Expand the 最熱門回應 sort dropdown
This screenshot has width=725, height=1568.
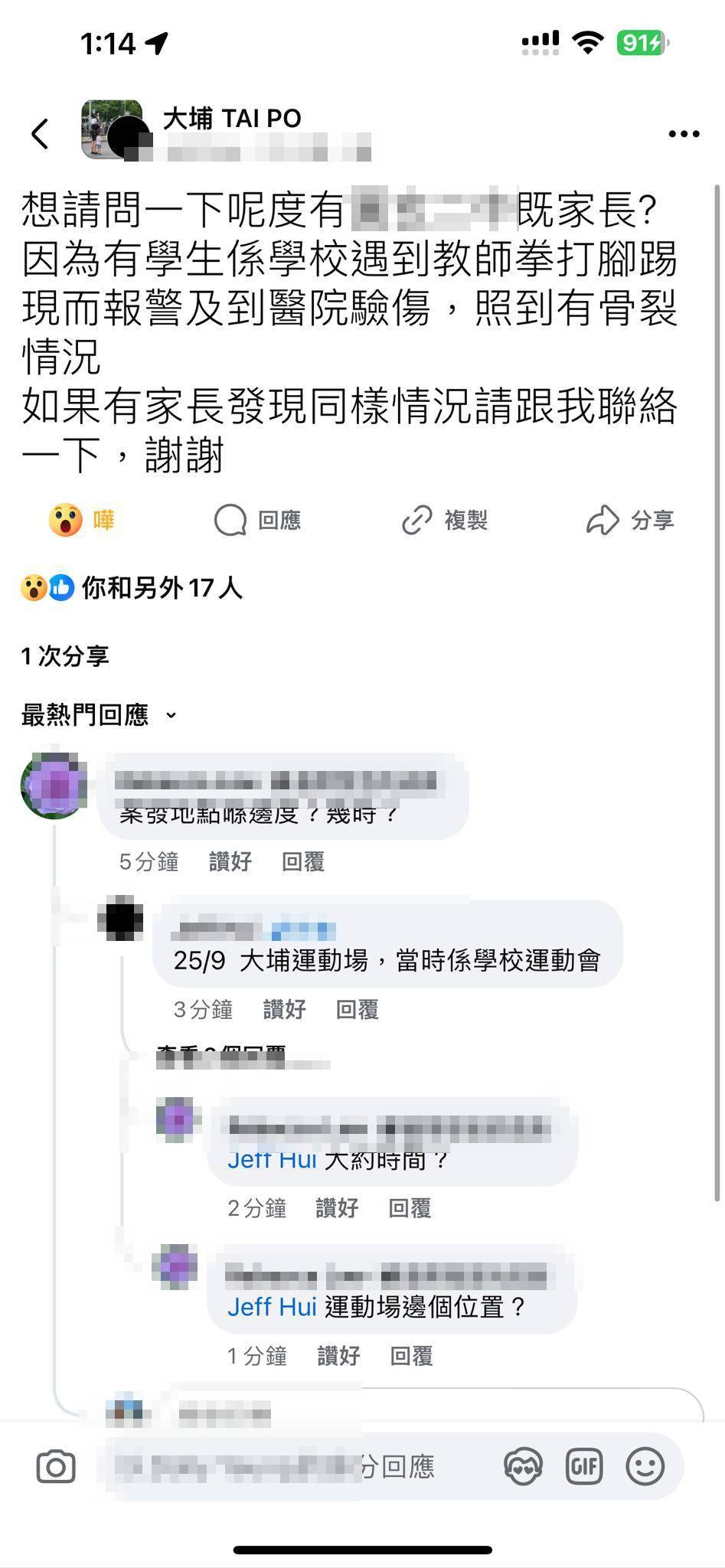pos(99,715)
